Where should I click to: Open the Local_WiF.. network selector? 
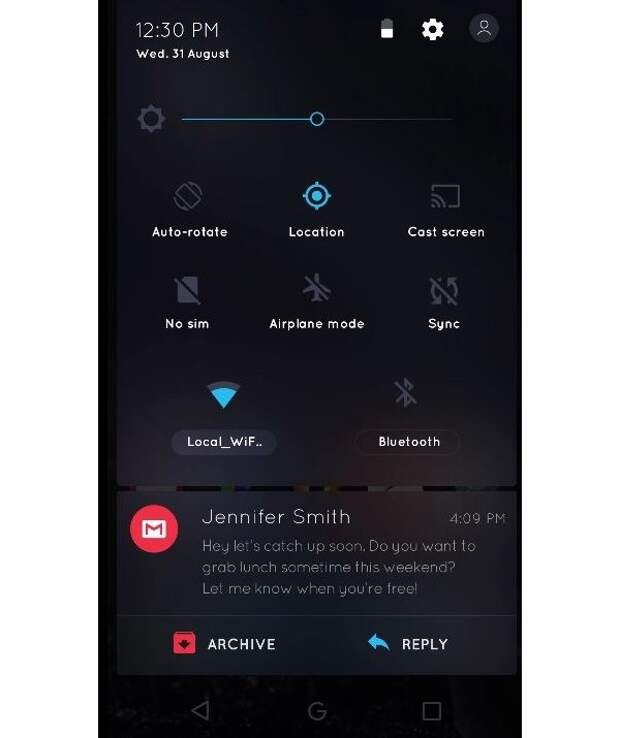tap(223, 442)
